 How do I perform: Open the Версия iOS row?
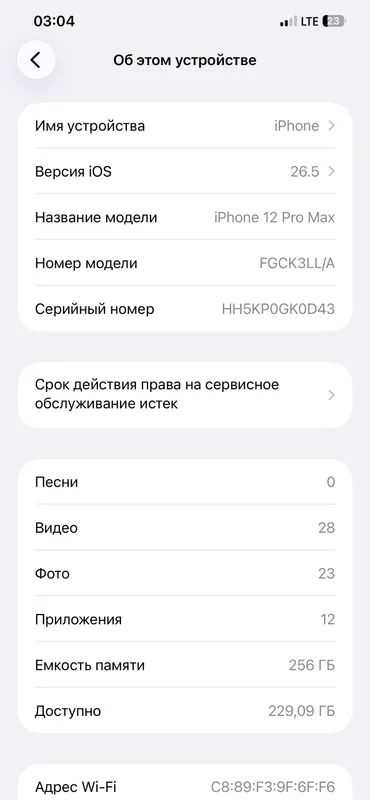click(185, 171)
